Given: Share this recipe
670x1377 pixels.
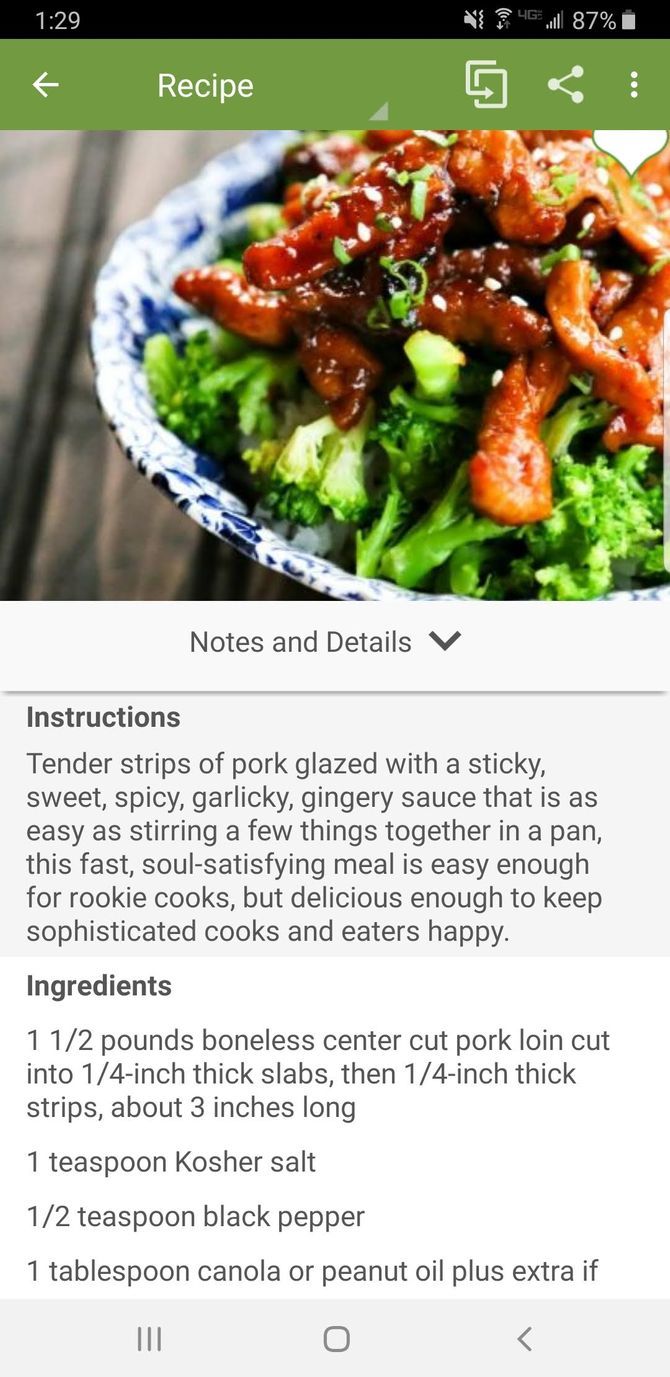Looking at the screenshot, I should (565, 85).
